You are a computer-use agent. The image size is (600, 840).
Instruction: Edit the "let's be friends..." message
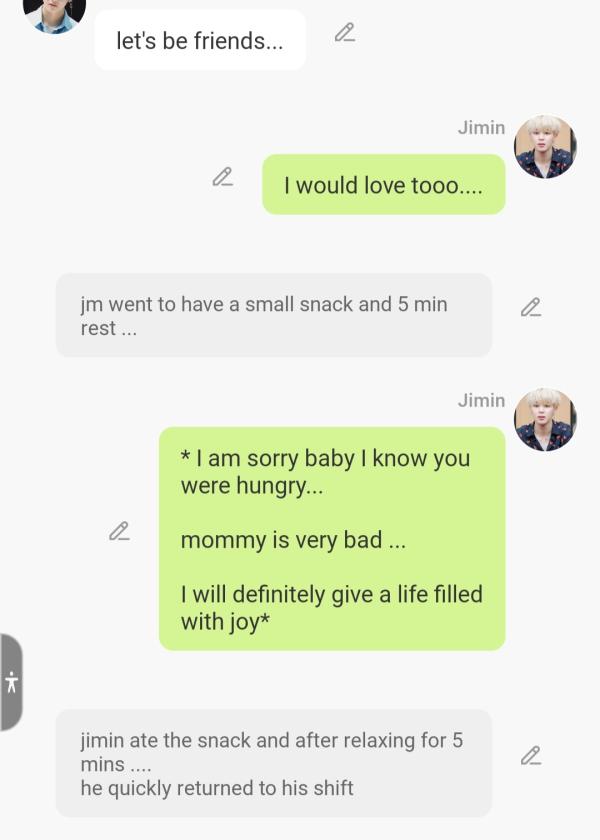tap(345, 33)
